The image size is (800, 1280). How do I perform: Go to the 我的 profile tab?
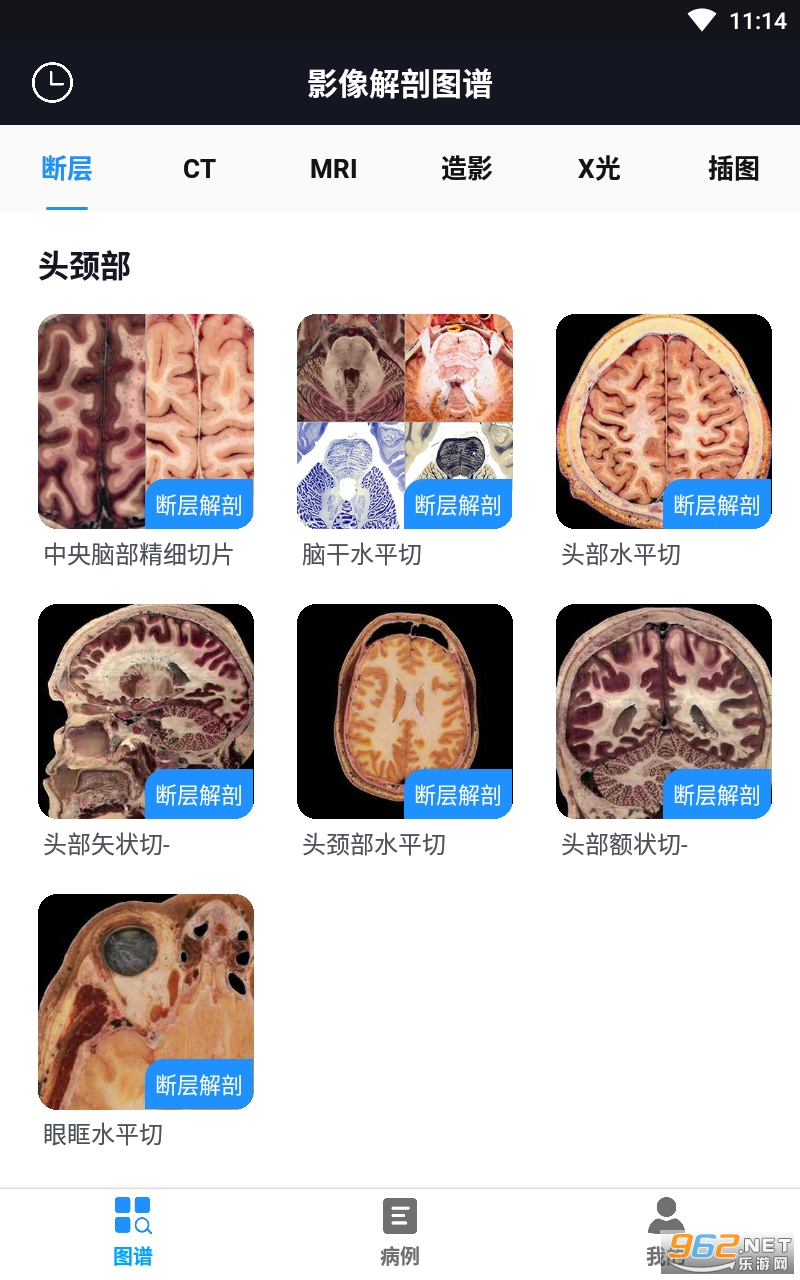[665, 1232]
